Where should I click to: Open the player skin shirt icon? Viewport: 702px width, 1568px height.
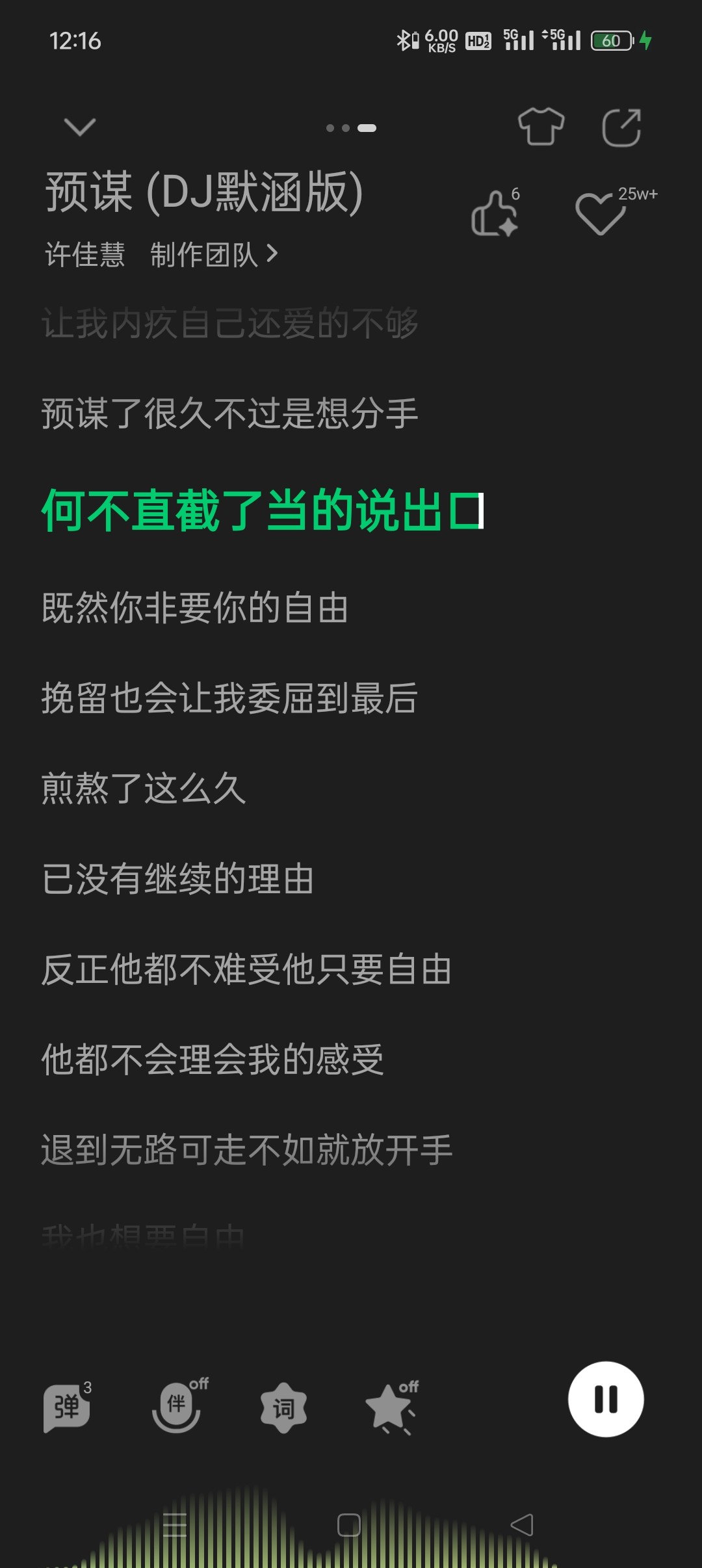tap(541, 127)
